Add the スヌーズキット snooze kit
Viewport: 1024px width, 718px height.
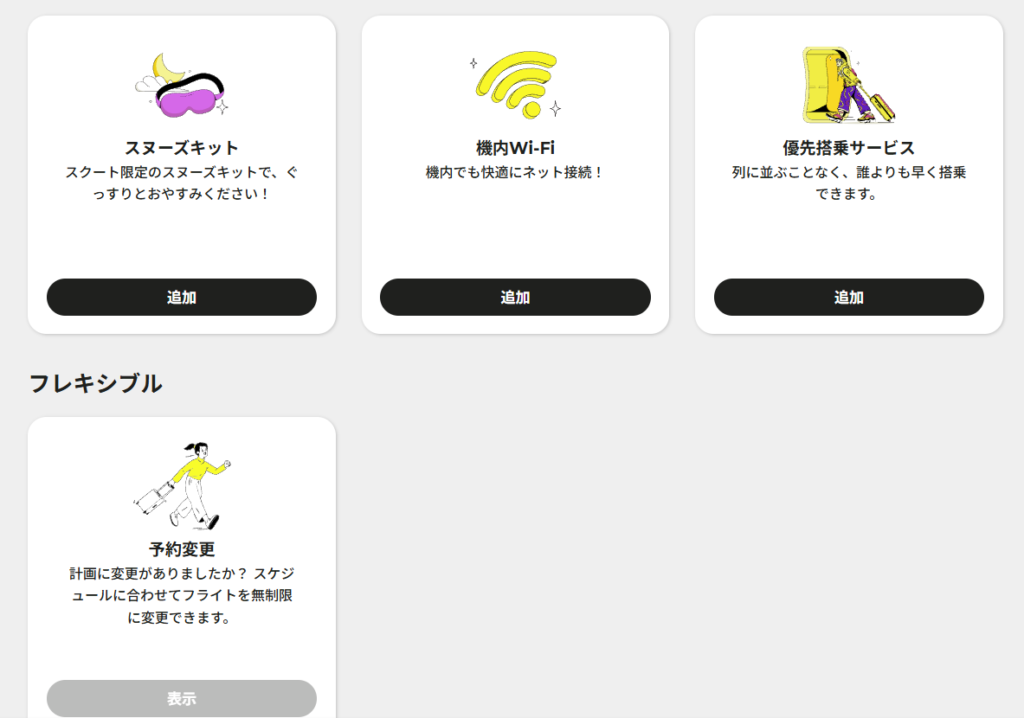[181, 297]
